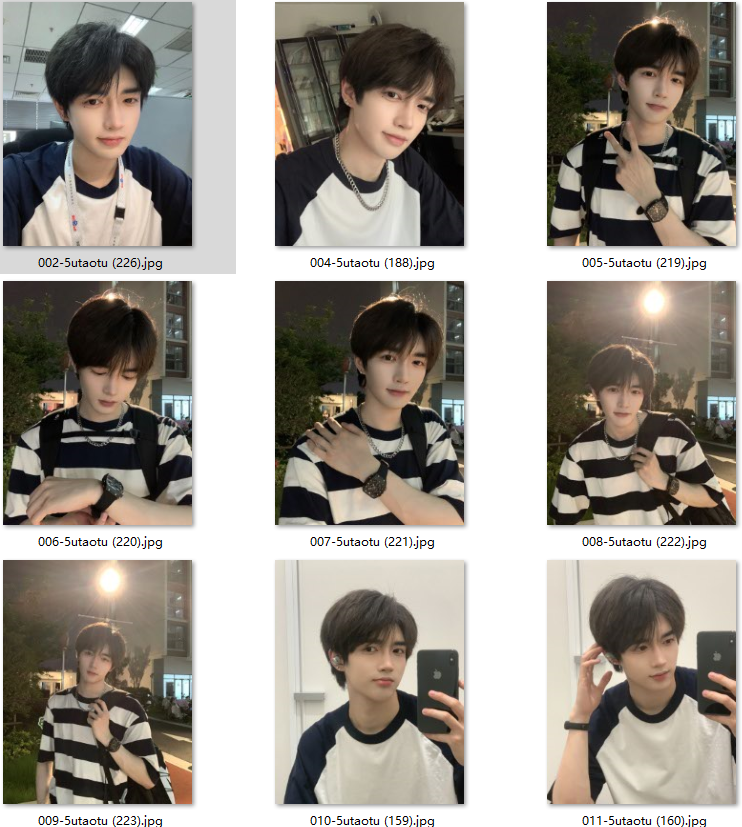The width and height of the screenshot is (742, 827).
Task: Open file 008-5utaotu (222).jpg
Action: pyautogui.click(x=641, y=403)
